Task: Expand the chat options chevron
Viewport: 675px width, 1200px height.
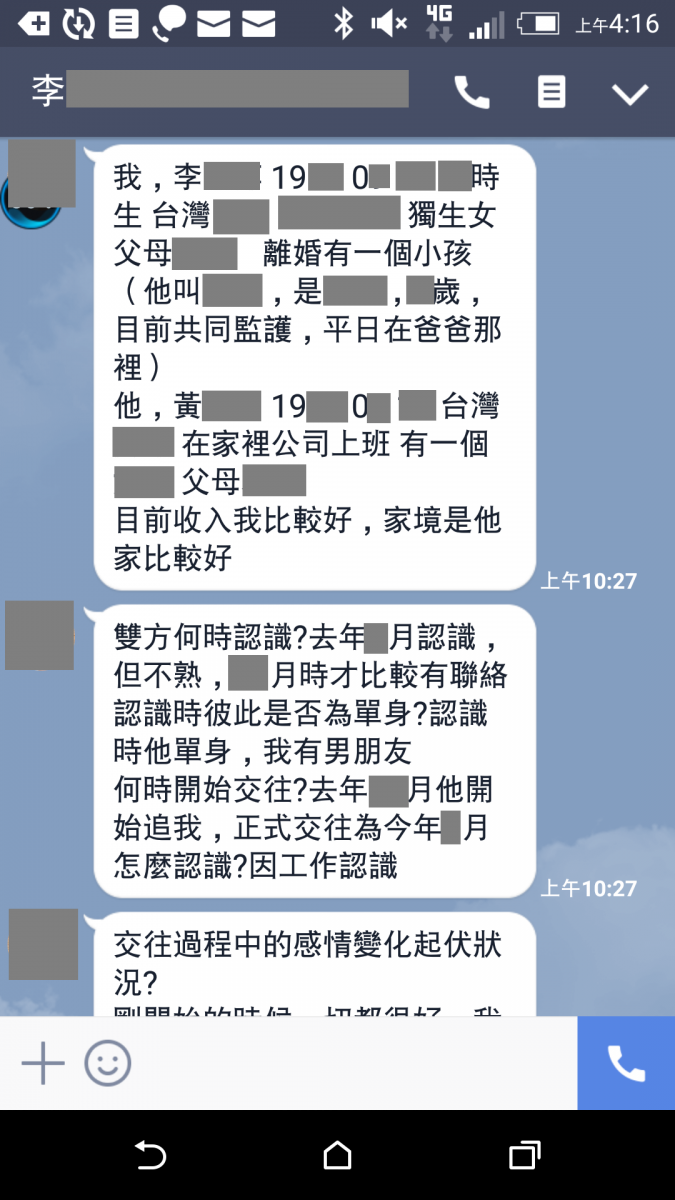Action: point(630,94)
